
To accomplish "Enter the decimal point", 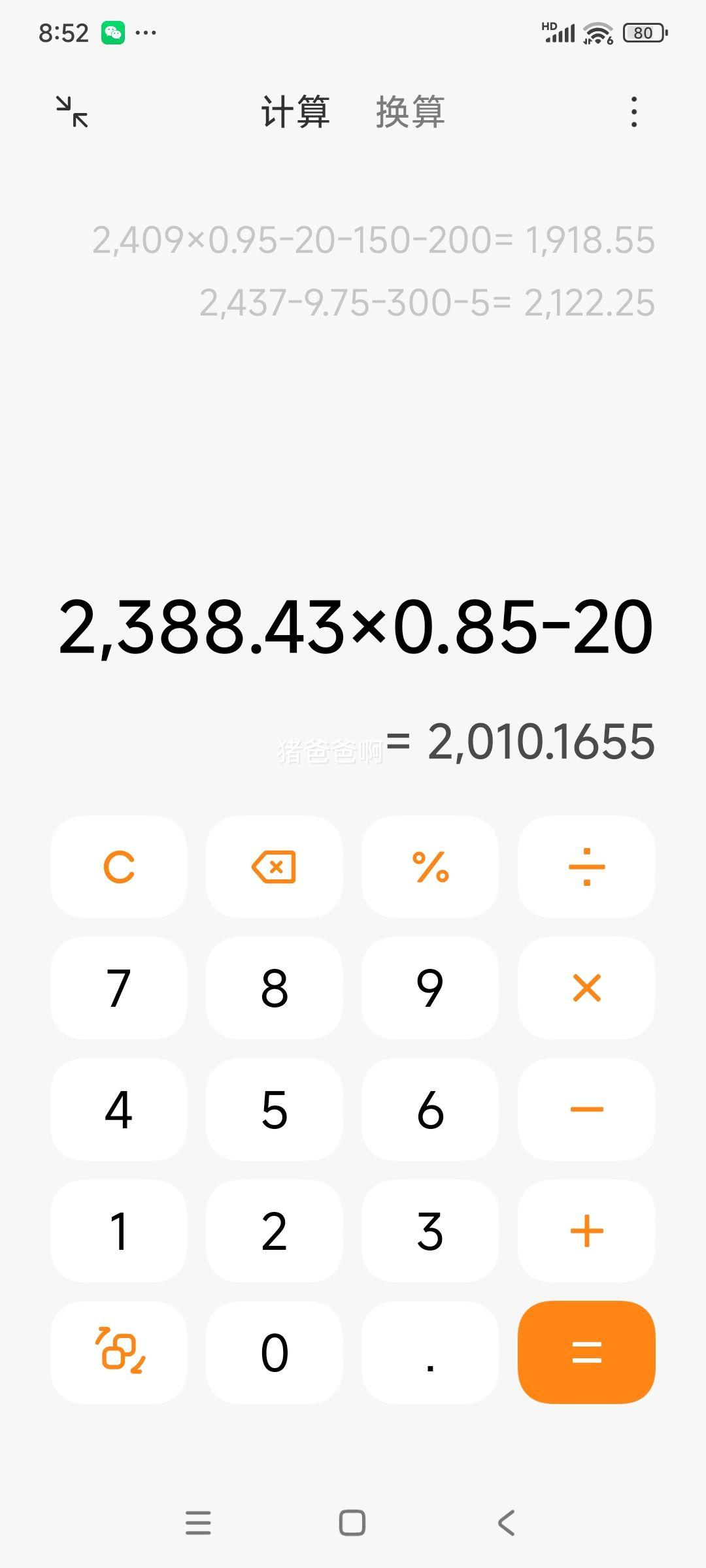I will point(430,1352).
